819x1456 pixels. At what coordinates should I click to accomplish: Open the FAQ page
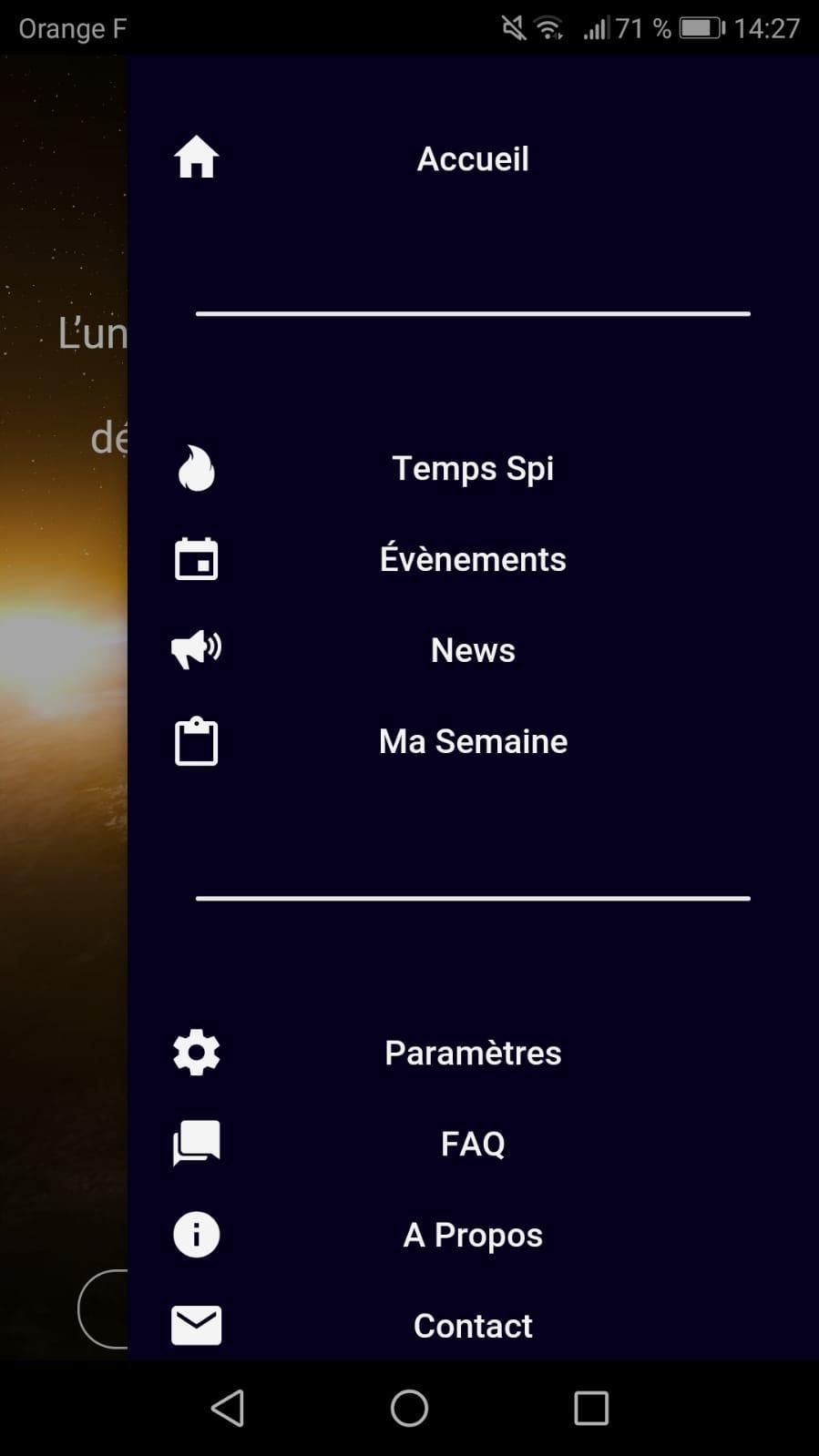(x=472, y=1144)
